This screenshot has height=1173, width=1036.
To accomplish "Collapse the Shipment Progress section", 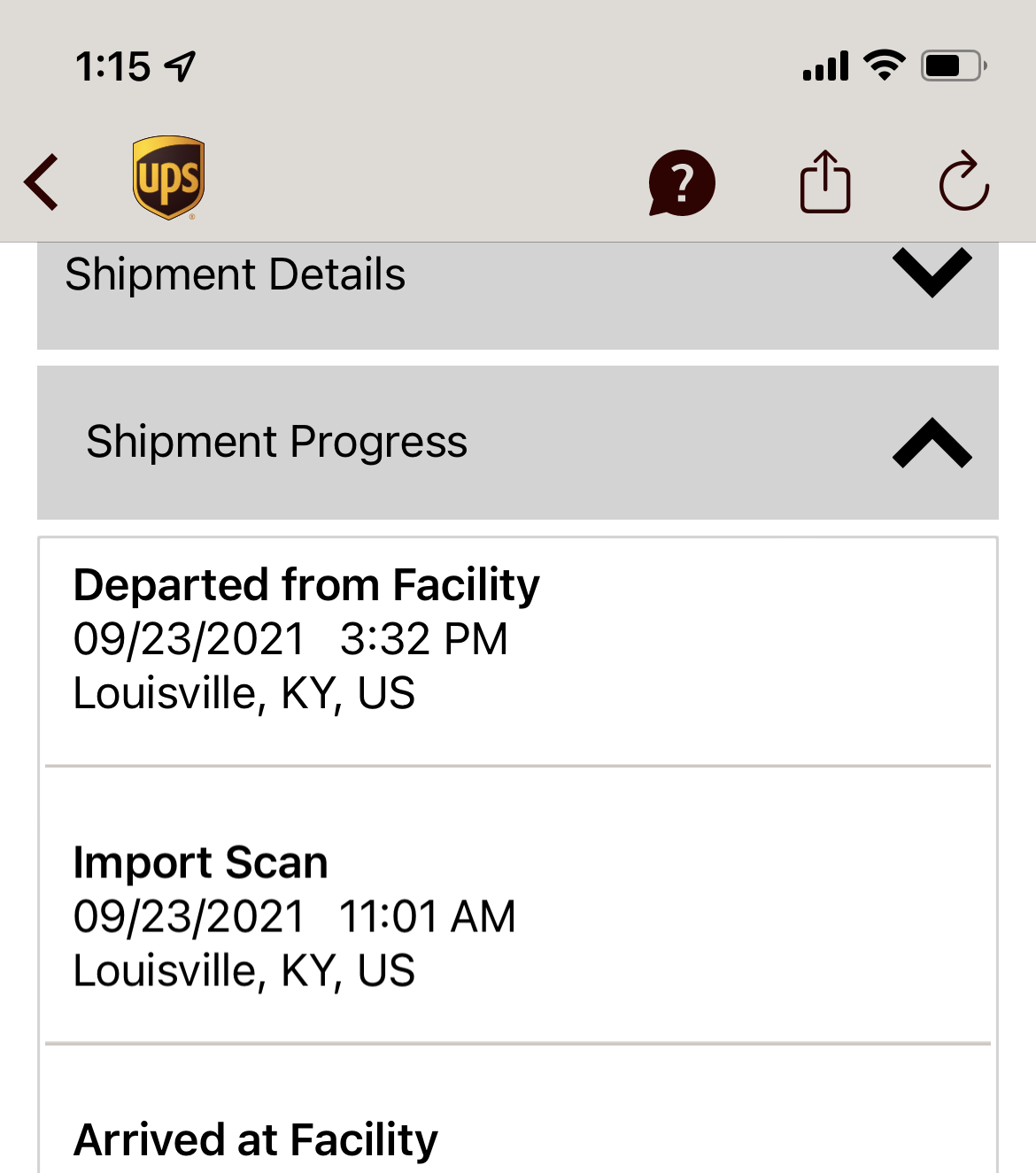I will click(932, 443).
